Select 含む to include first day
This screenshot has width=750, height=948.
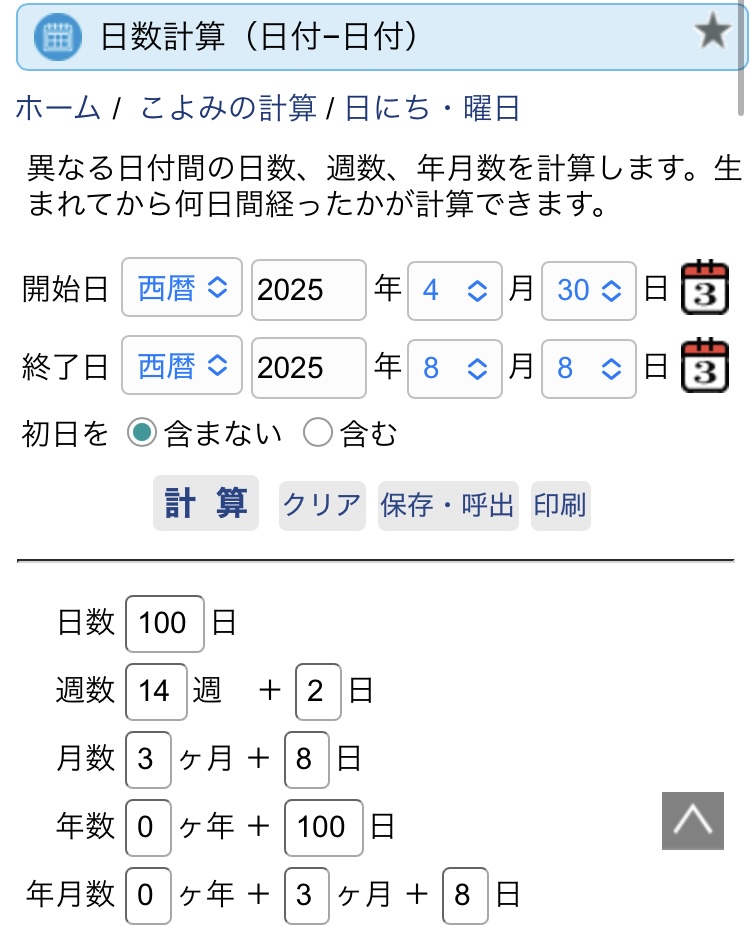tap(317, 433)
